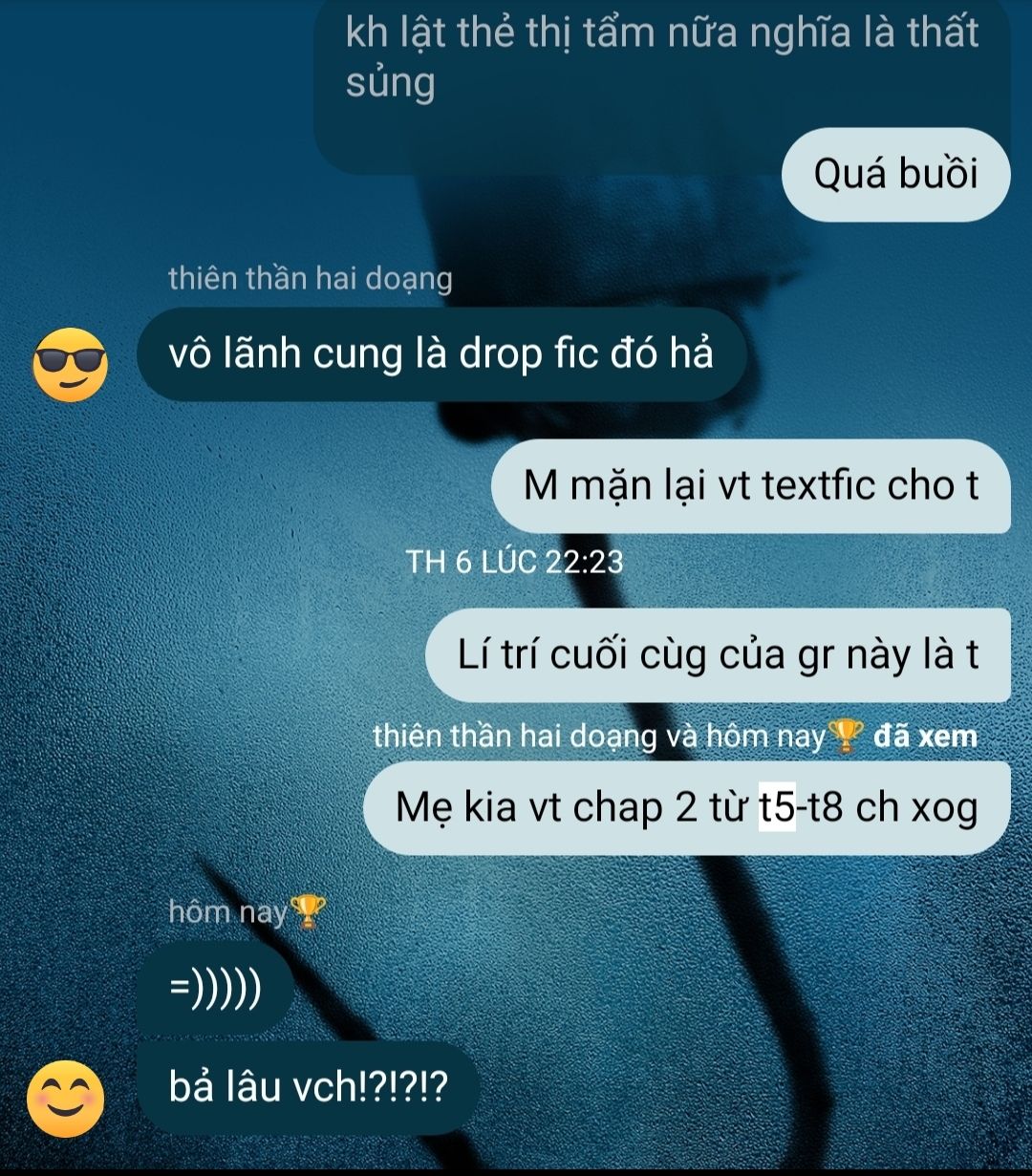The height and width of the screenshot is (1176, 1032).
Task: Tap the "Mẹ kia vt chap 2" message
Action: click(x=686, y=808)
